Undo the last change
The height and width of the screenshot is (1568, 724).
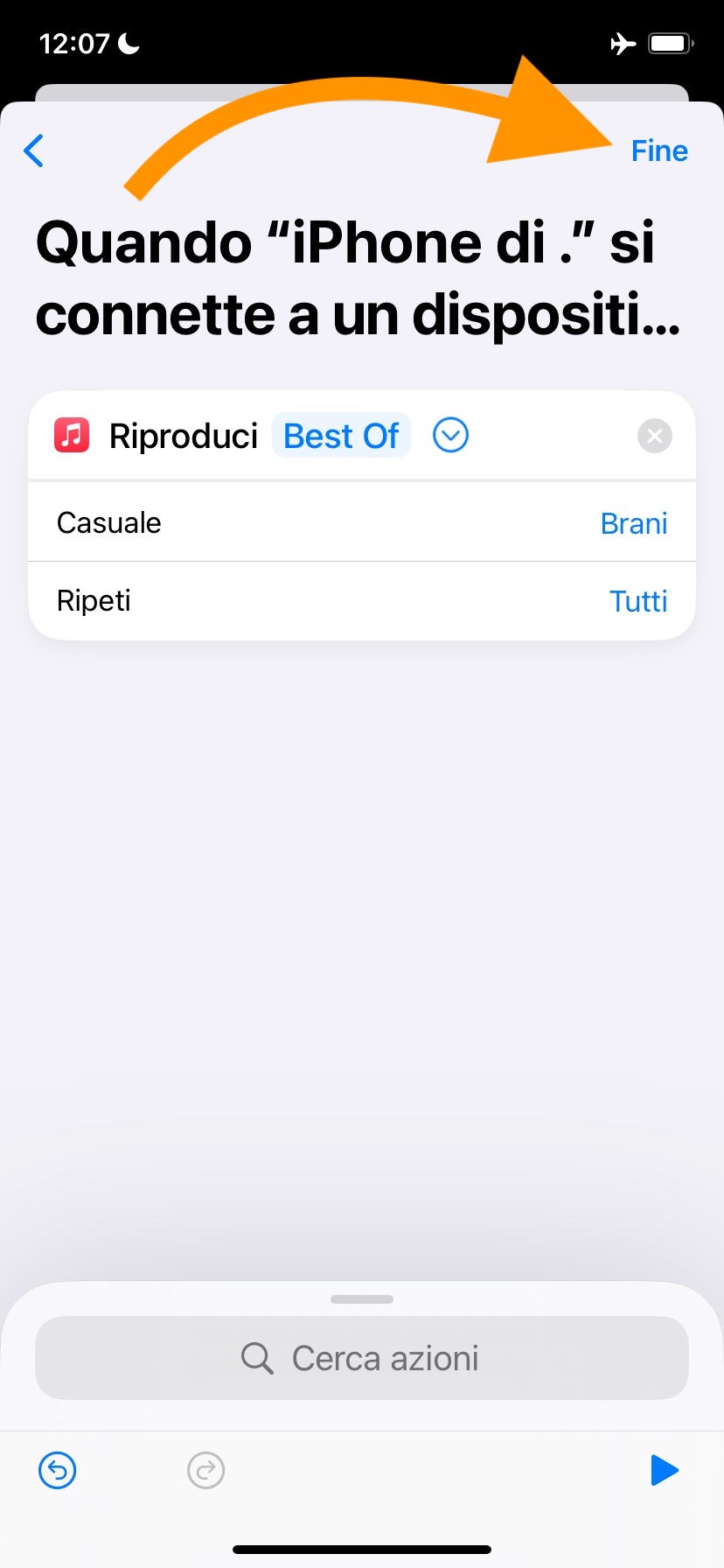[x=58, y=1470]
